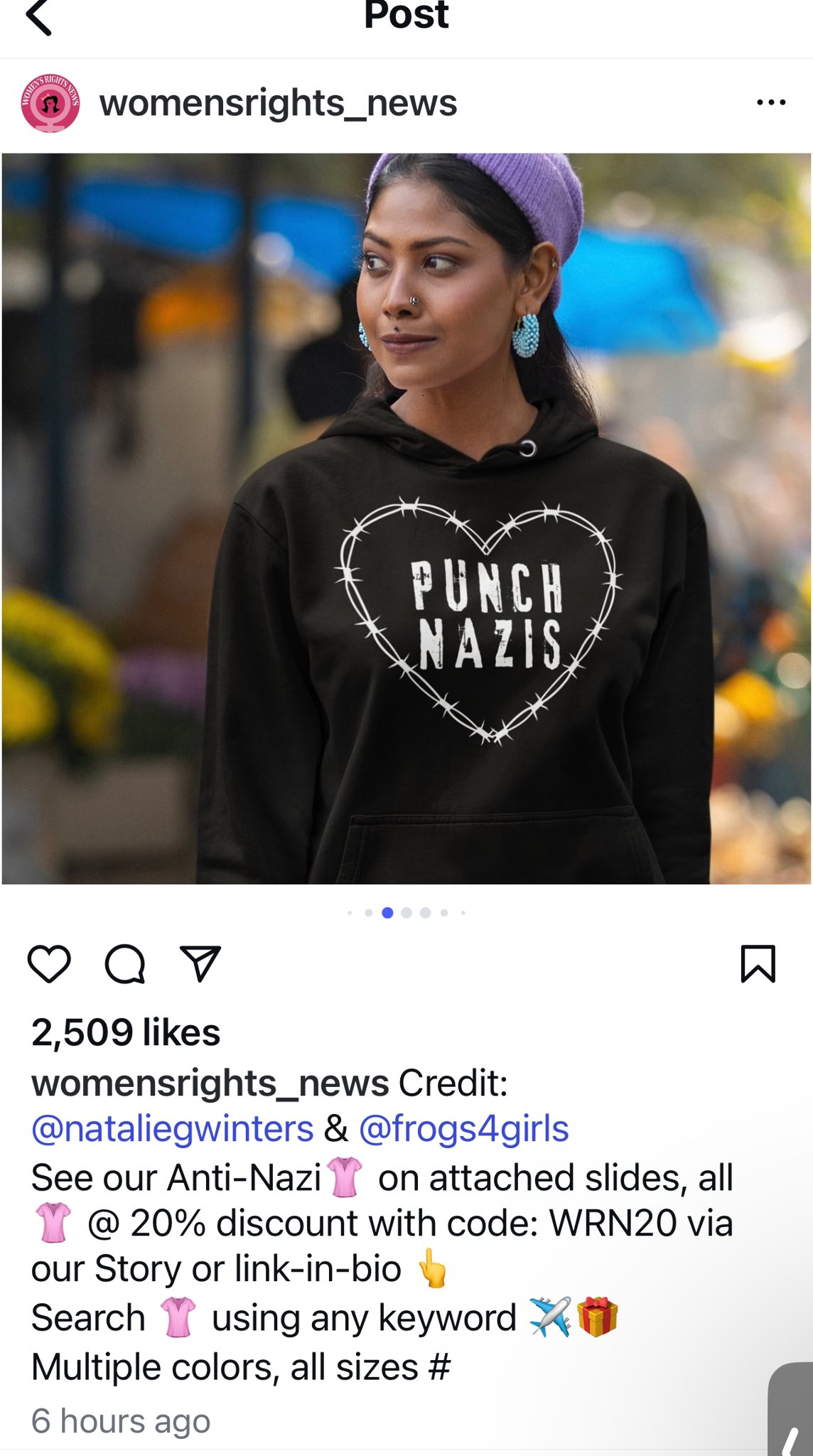Save the post with the bookmark icon
The image size is (813, 1456).
pos(758,964)
